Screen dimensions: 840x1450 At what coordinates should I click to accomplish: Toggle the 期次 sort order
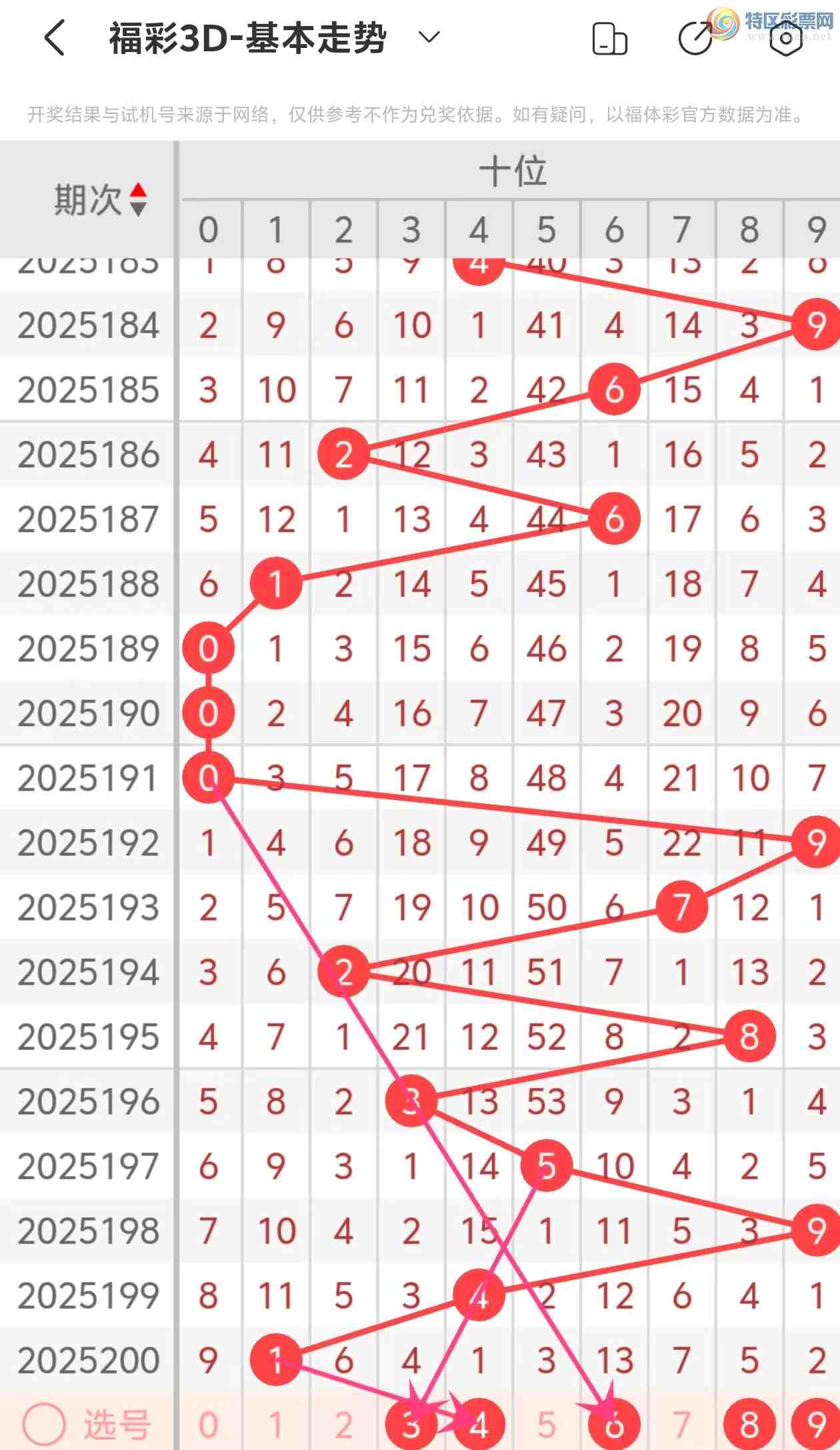click(x=138, y=199)
